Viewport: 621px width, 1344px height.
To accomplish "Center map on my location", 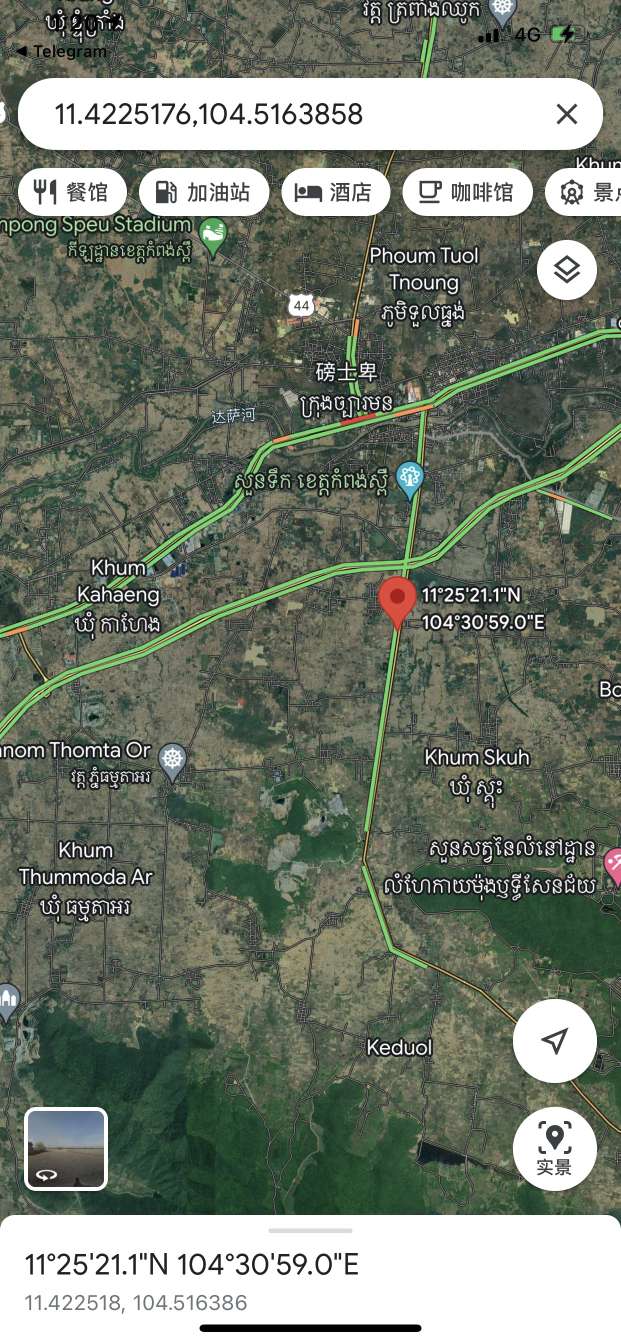I will (554, 1041).
